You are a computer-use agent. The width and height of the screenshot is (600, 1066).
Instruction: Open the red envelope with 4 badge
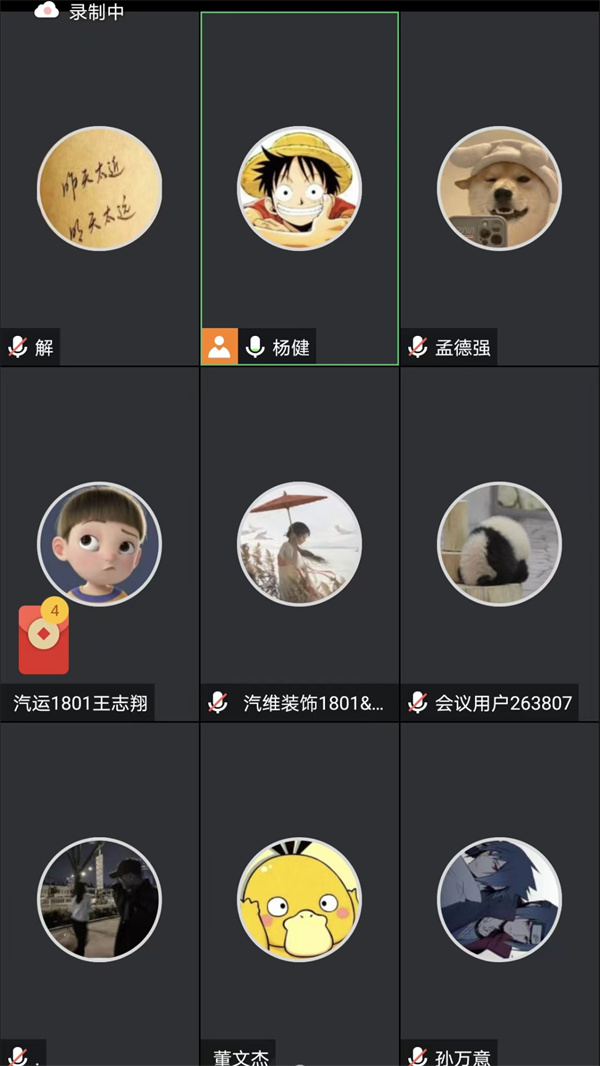44,639
